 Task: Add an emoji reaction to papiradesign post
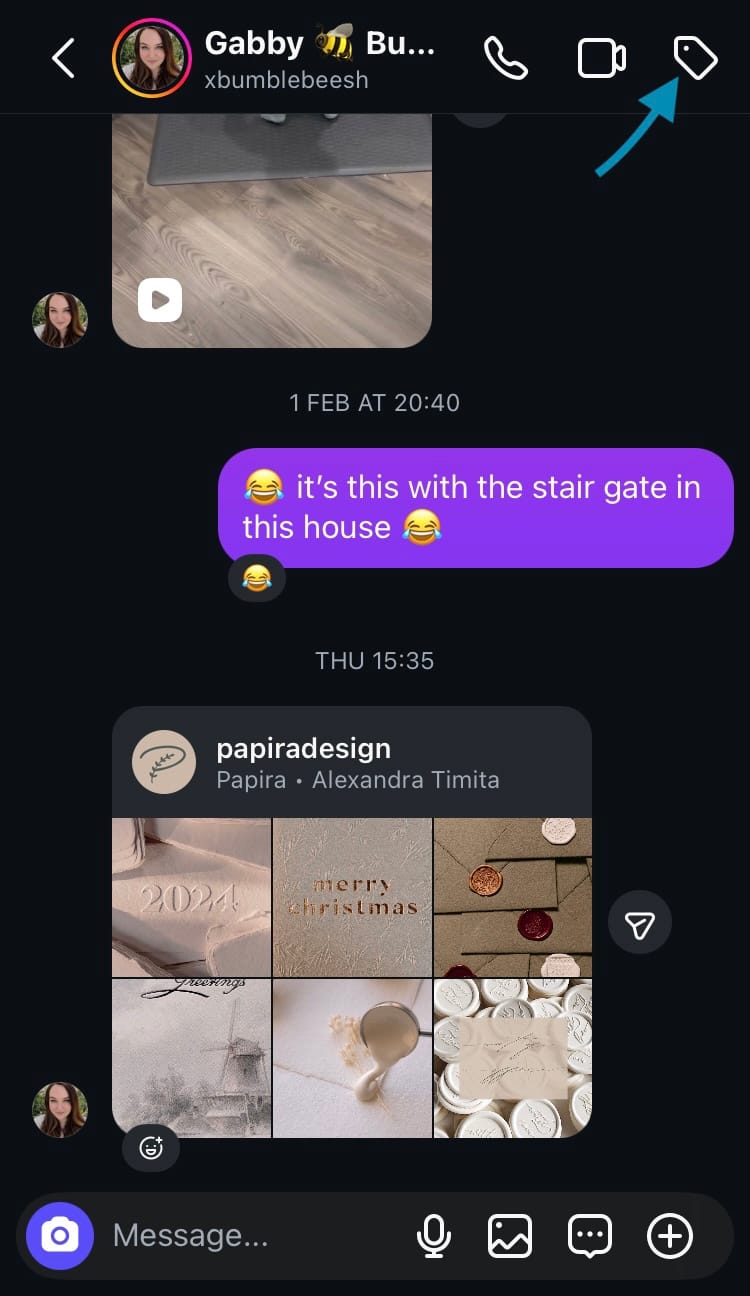pos(151,1148)
